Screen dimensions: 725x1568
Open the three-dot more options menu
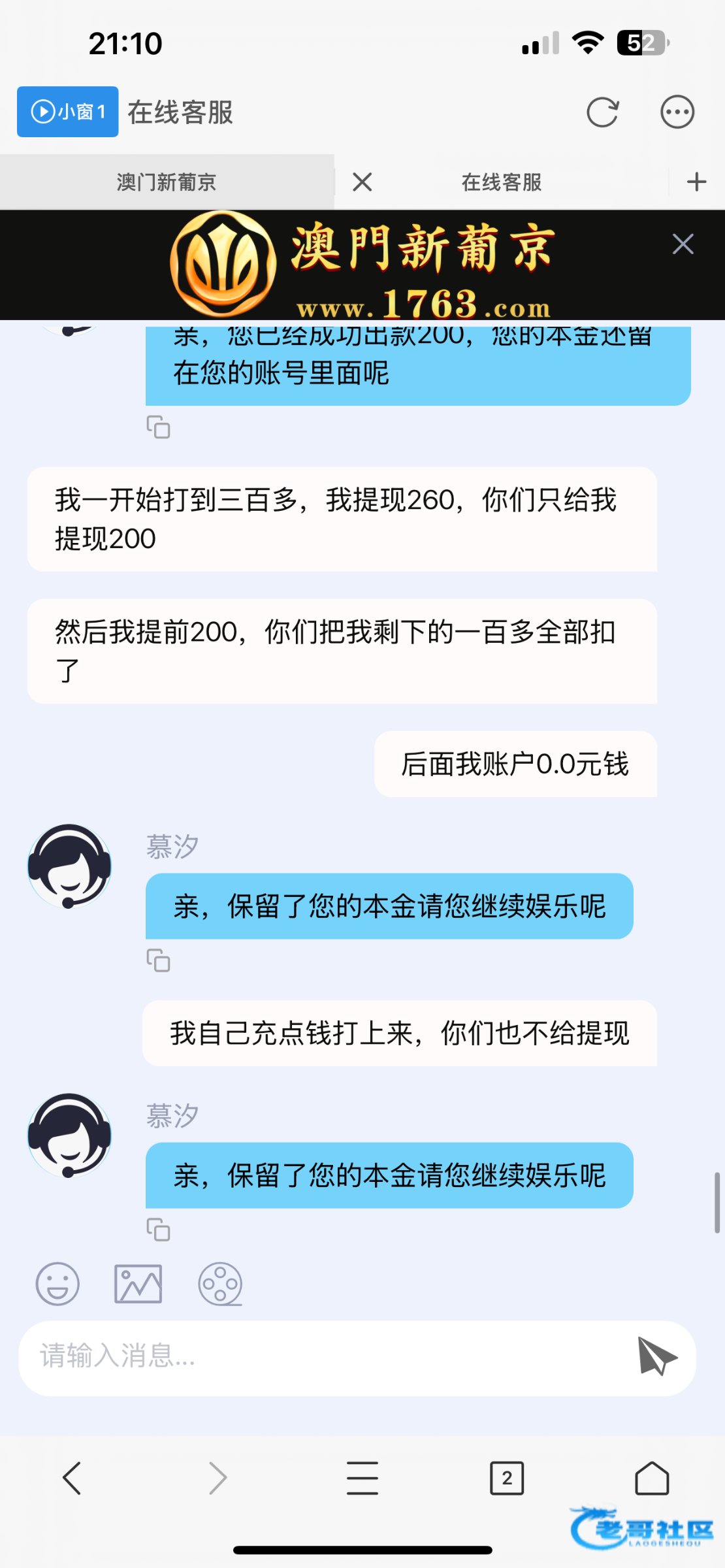677,112
